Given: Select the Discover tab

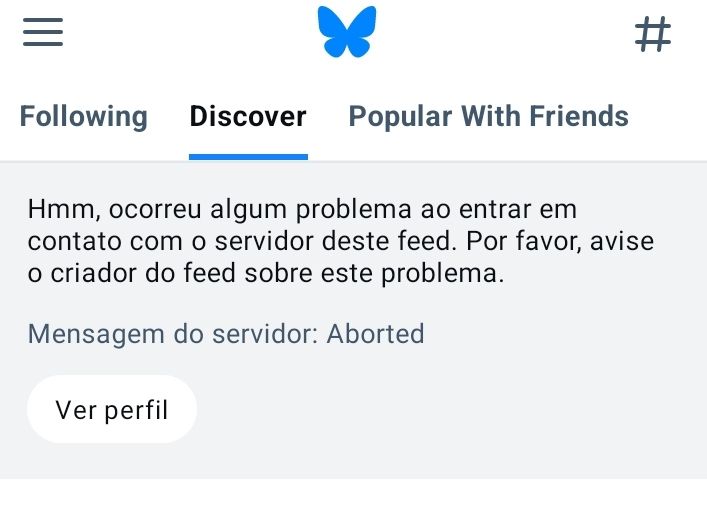Looking at the screenshot, I should coord(248,117).
